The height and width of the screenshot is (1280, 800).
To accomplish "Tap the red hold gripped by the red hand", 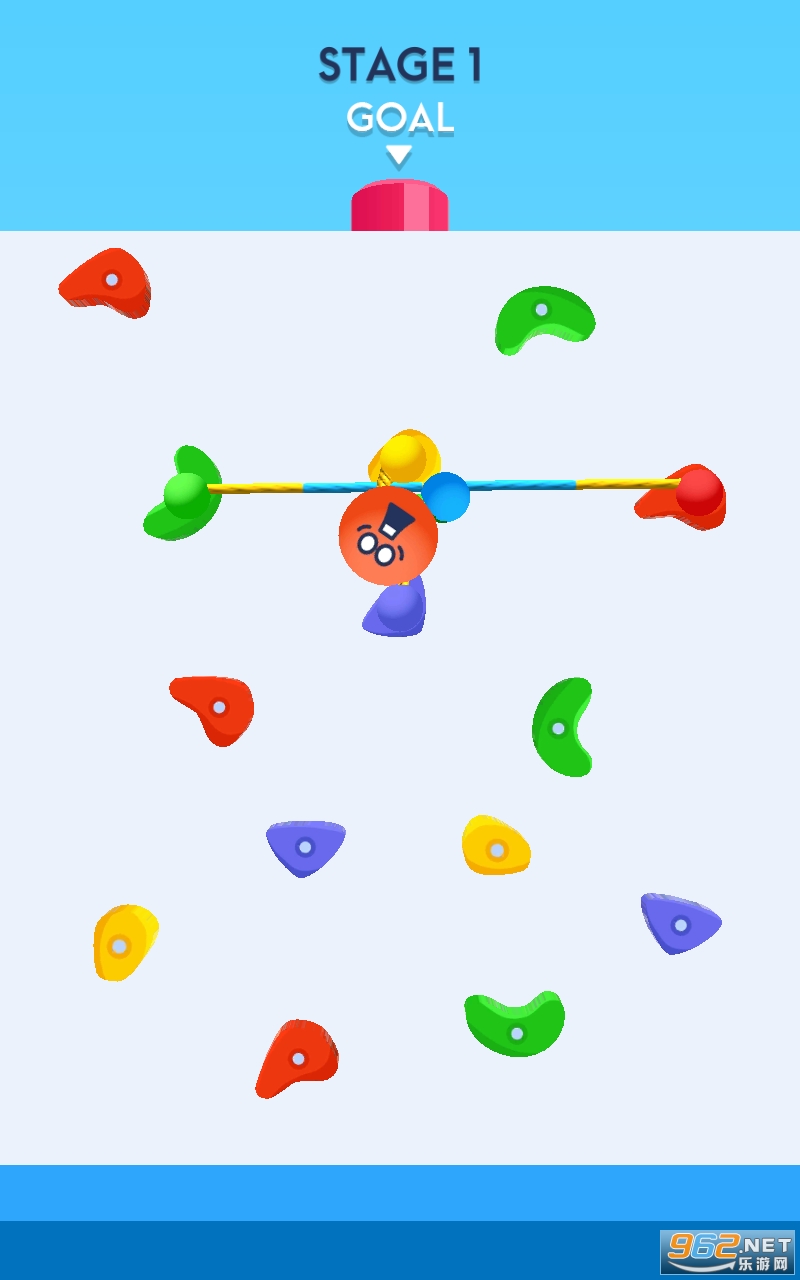I will [683, 497].
